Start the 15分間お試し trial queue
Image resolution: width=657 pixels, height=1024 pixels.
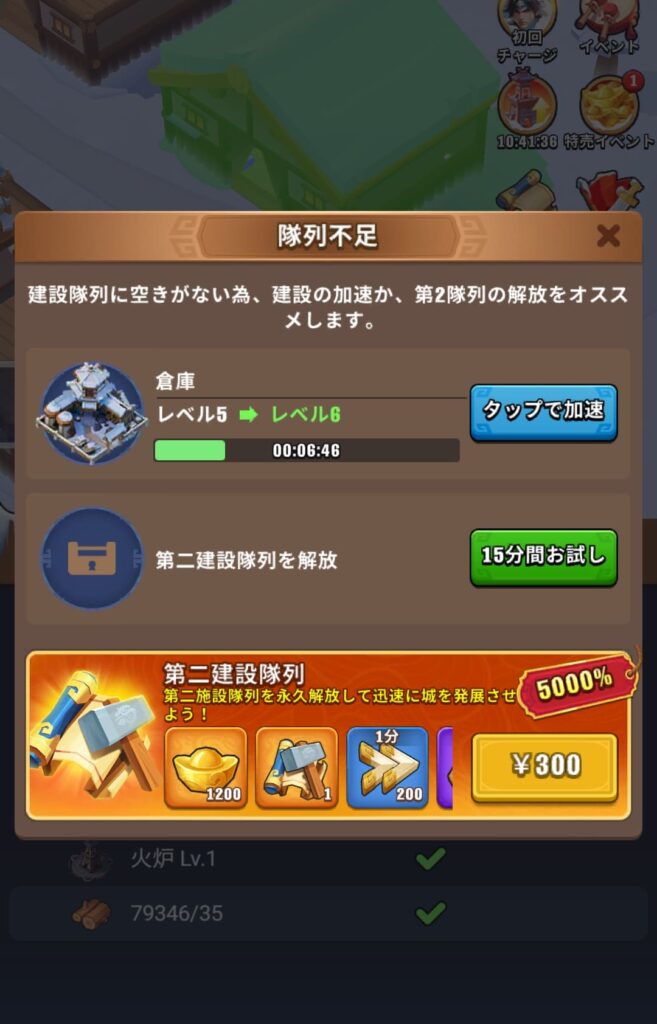pos(543,557)
